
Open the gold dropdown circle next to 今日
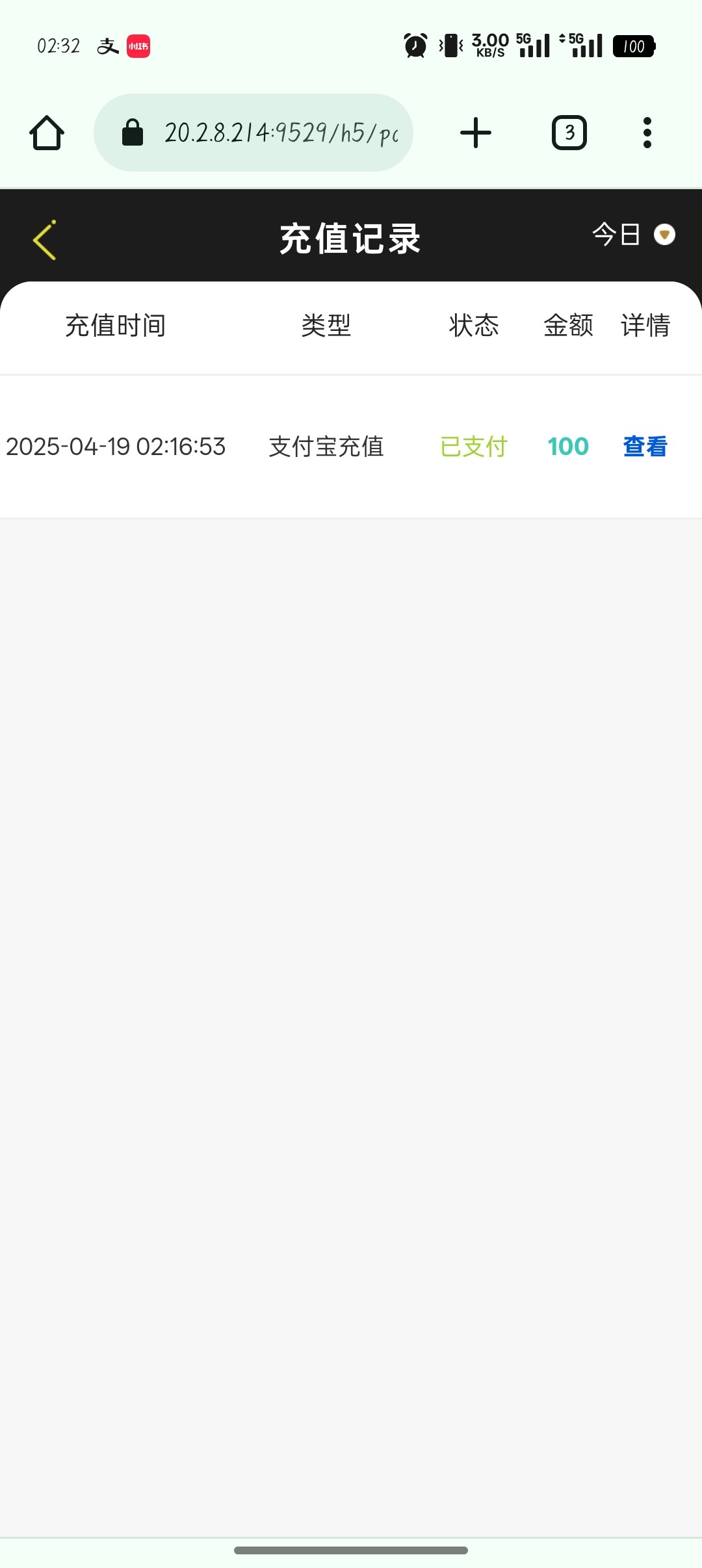(664, 236)
